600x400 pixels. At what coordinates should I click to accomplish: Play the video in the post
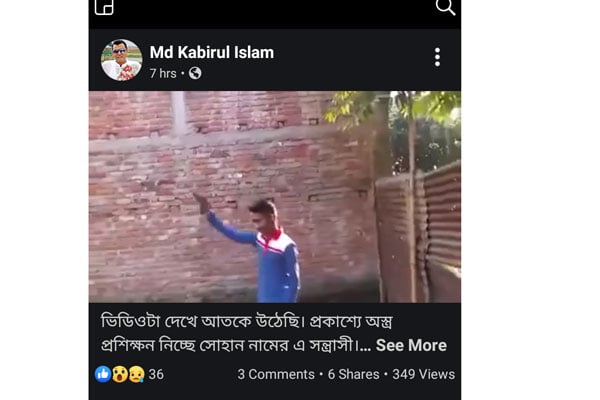coord(274,197)
